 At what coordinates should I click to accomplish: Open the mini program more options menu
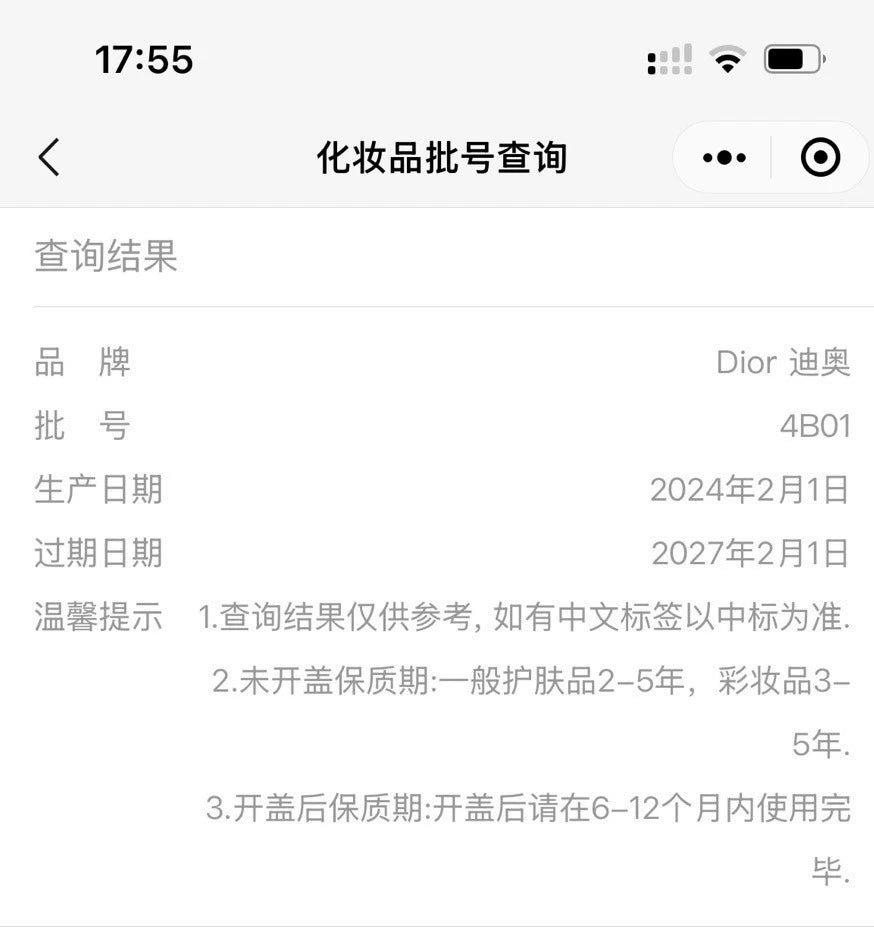coord(724,158)
